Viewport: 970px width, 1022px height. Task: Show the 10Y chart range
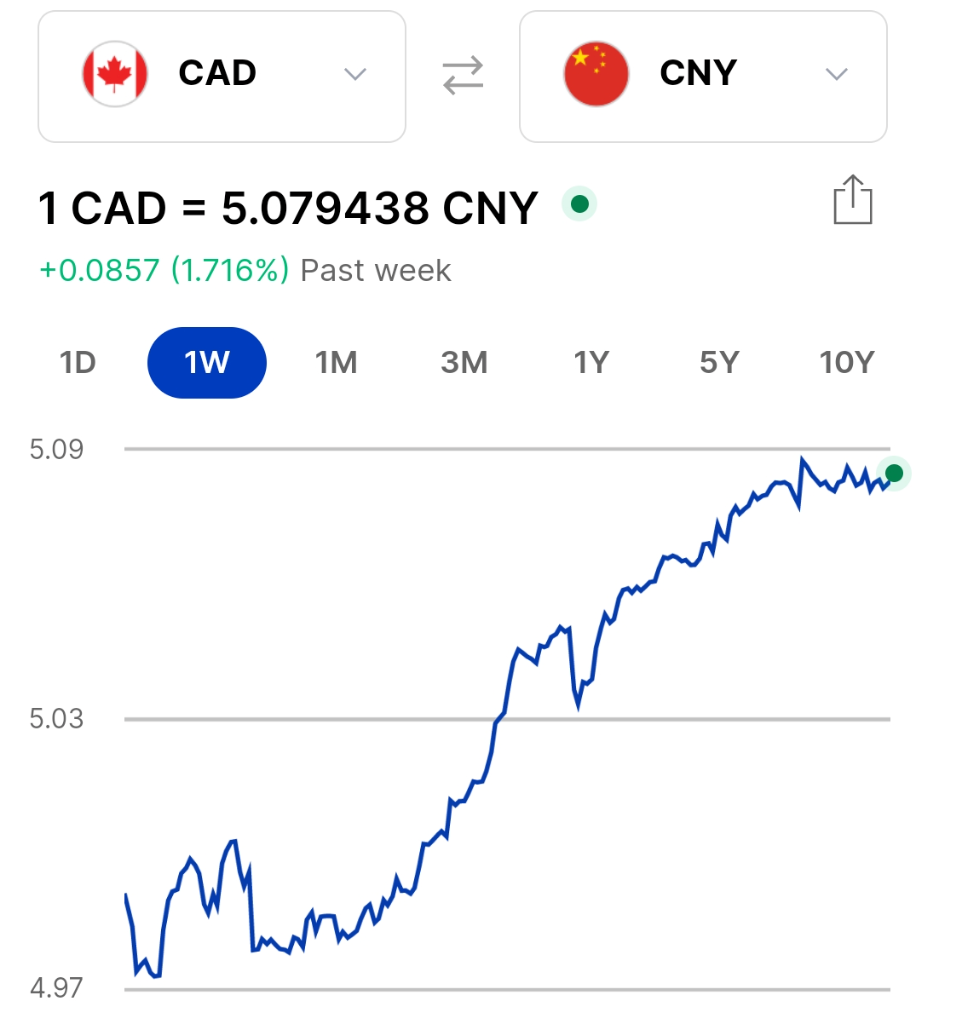coord(846,362)
